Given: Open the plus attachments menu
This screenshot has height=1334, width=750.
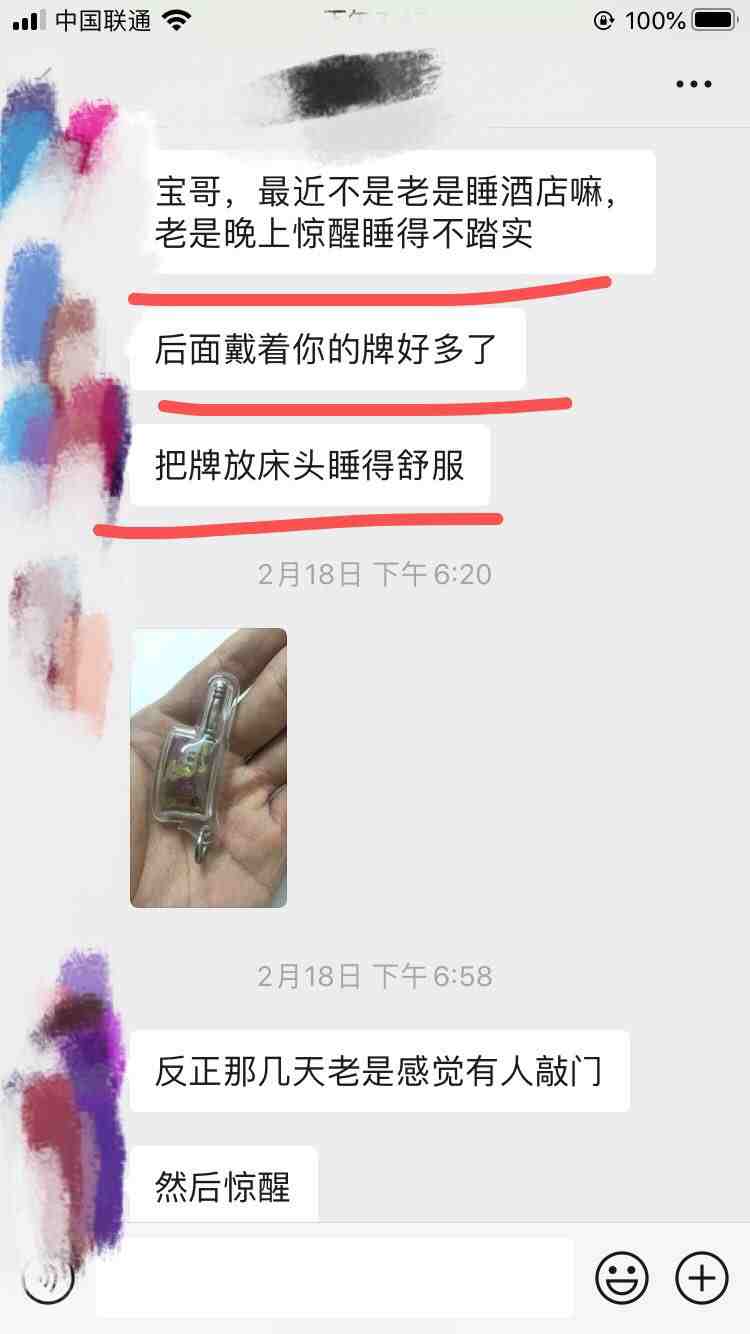Looking at the screenshot, I should click(x=702, y=1277).
